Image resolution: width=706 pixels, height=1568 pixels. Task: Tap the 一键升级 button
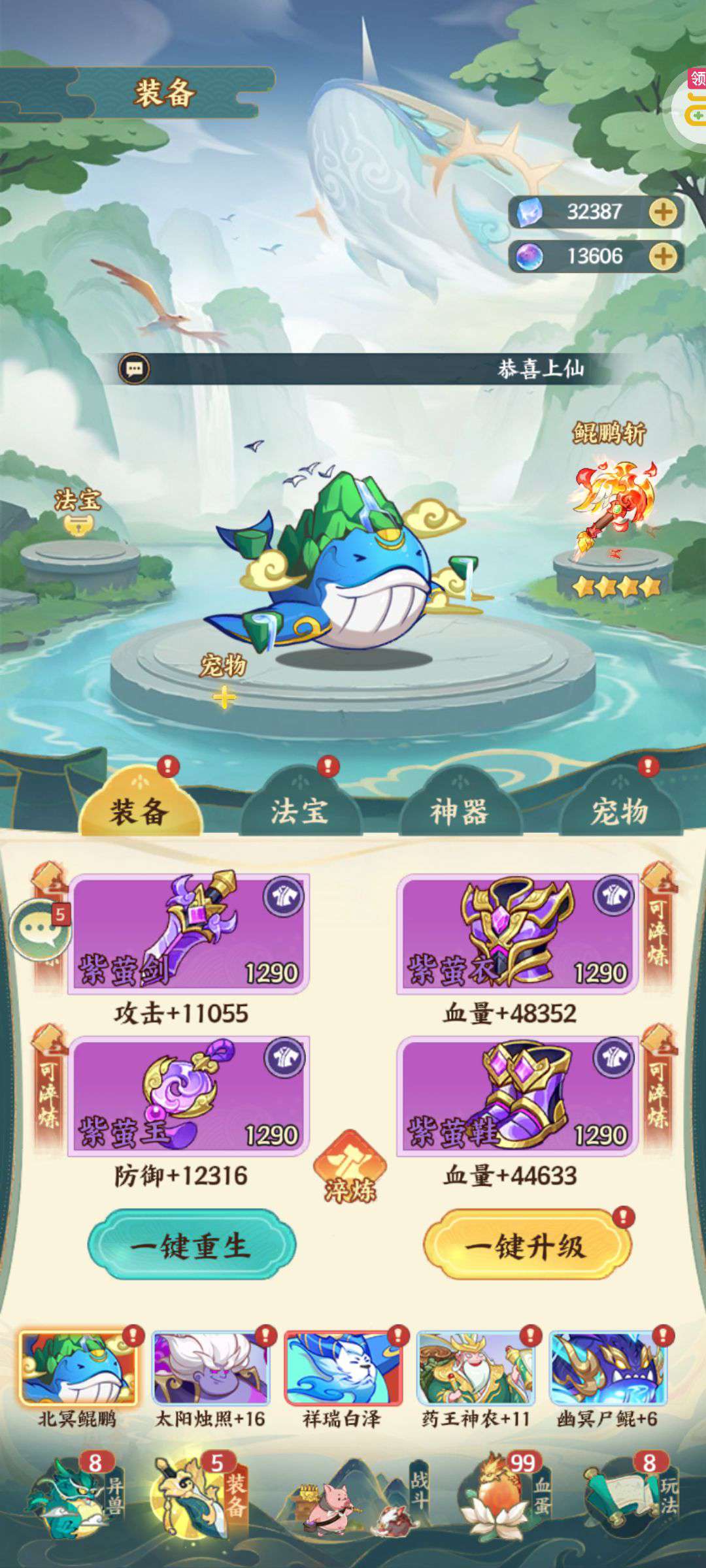pos(526,1245)
